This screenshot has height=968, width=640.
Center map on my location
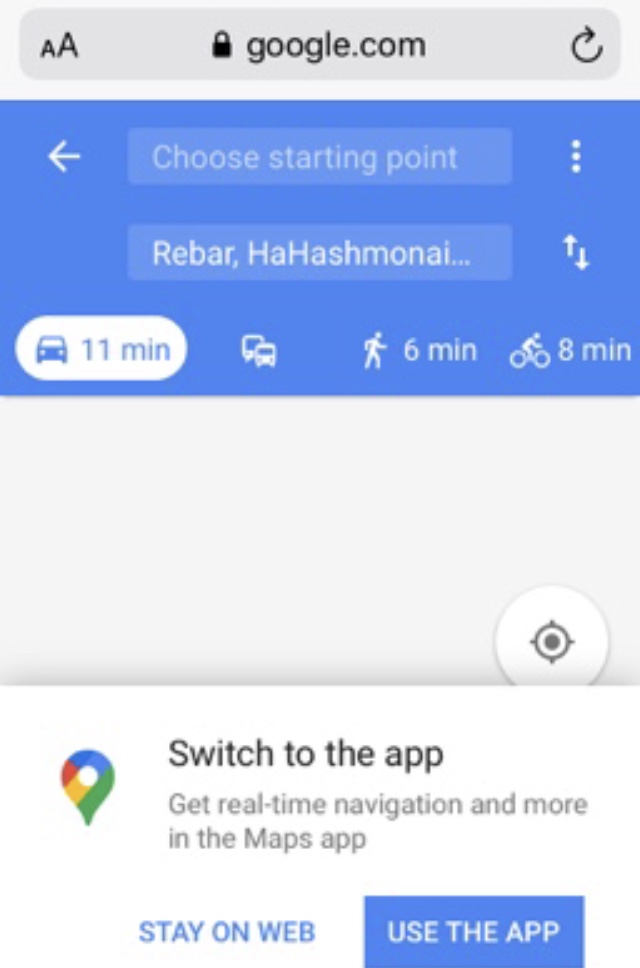coord(551,641)
